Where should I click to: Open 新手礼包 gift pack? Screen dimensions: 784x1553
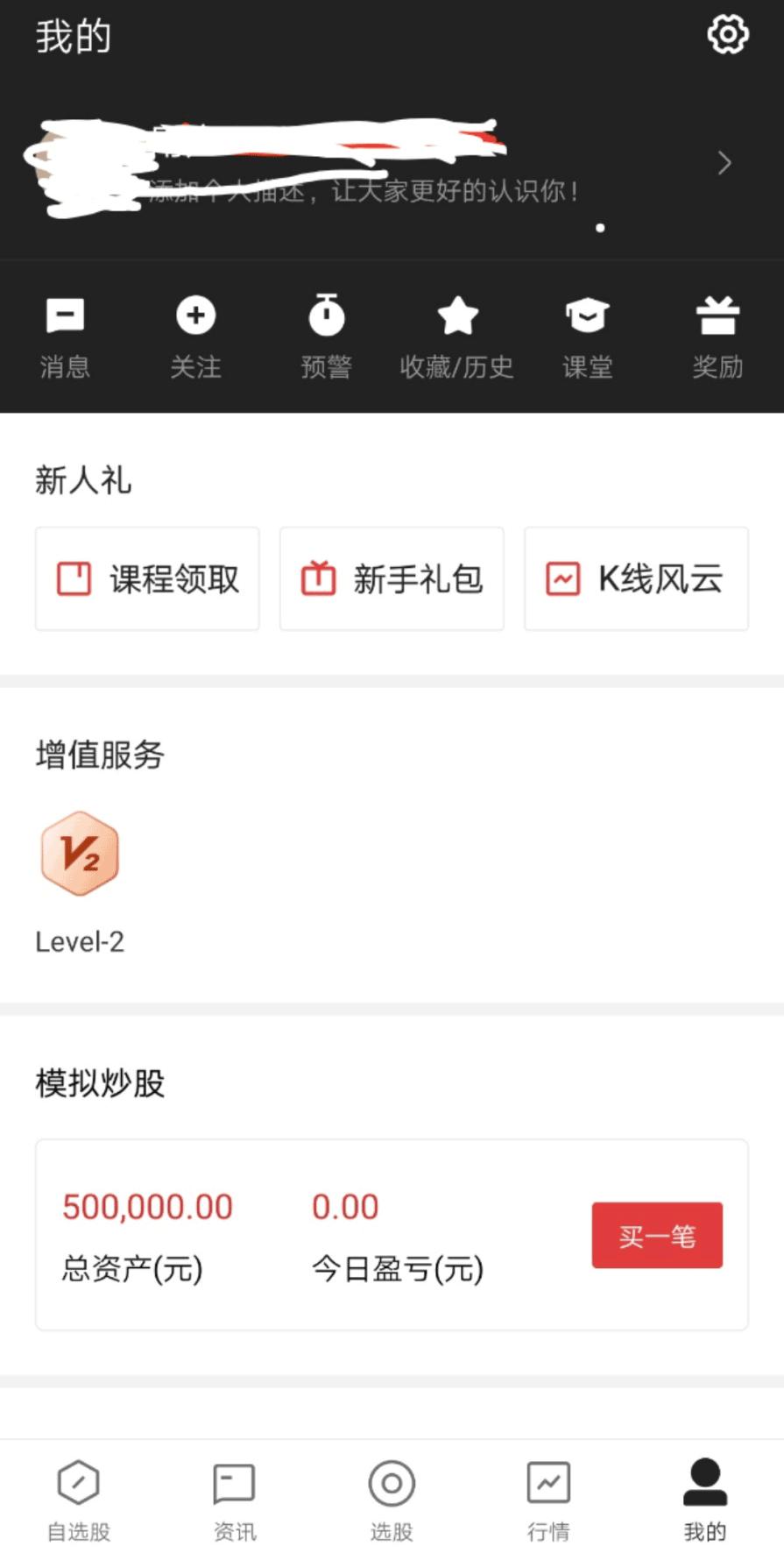392,578
